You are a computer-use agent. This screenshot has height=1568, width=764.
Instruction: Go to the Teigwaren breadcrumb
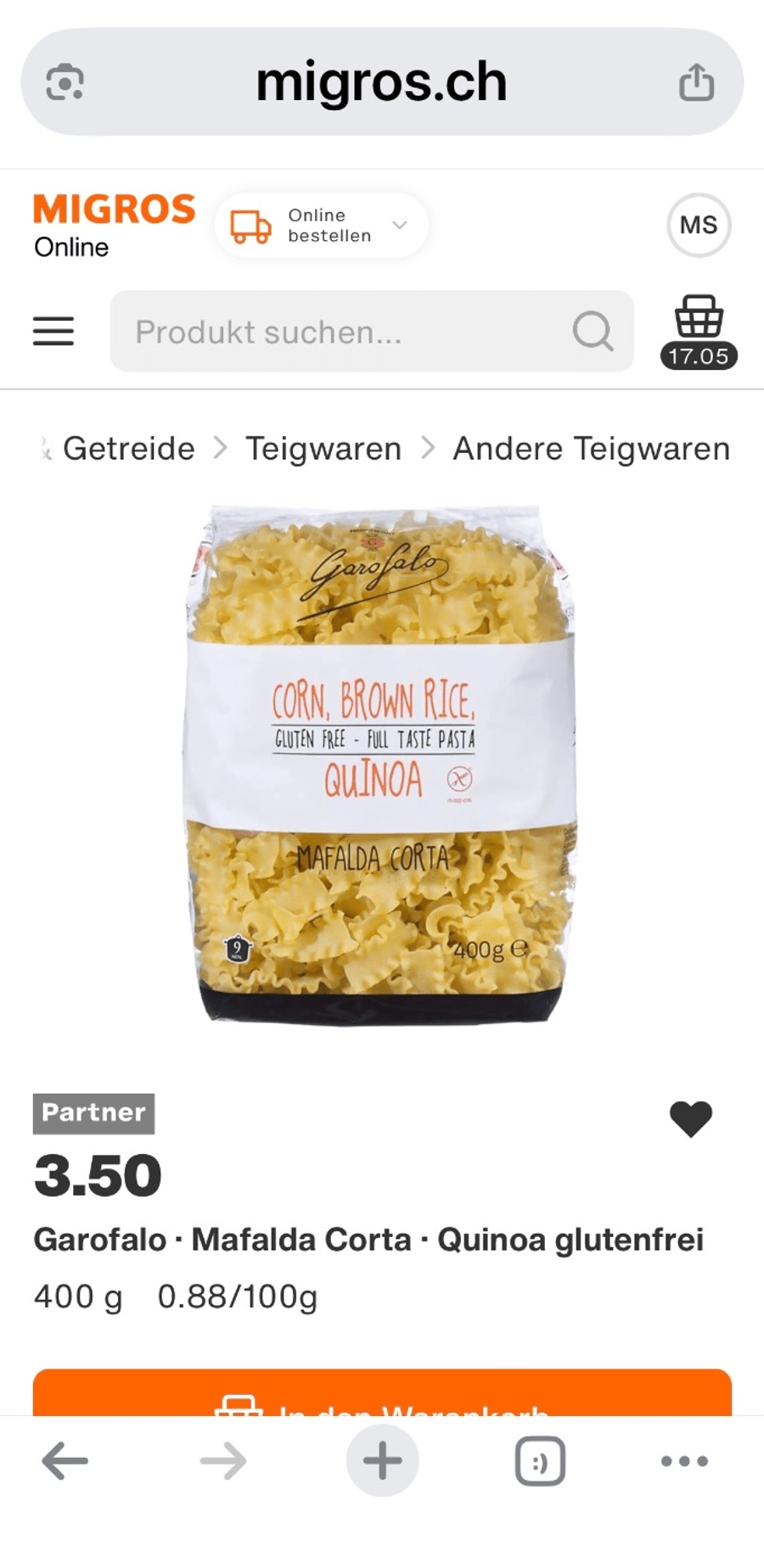[x=323, y=448]
